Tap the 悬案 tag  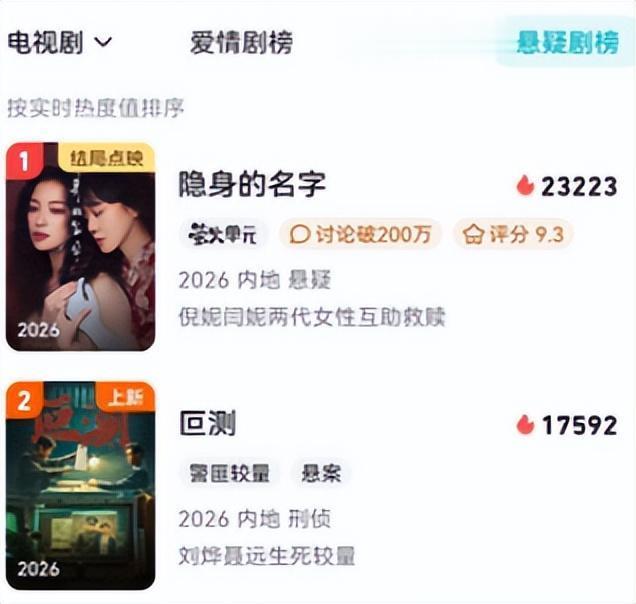pos(320,473)
